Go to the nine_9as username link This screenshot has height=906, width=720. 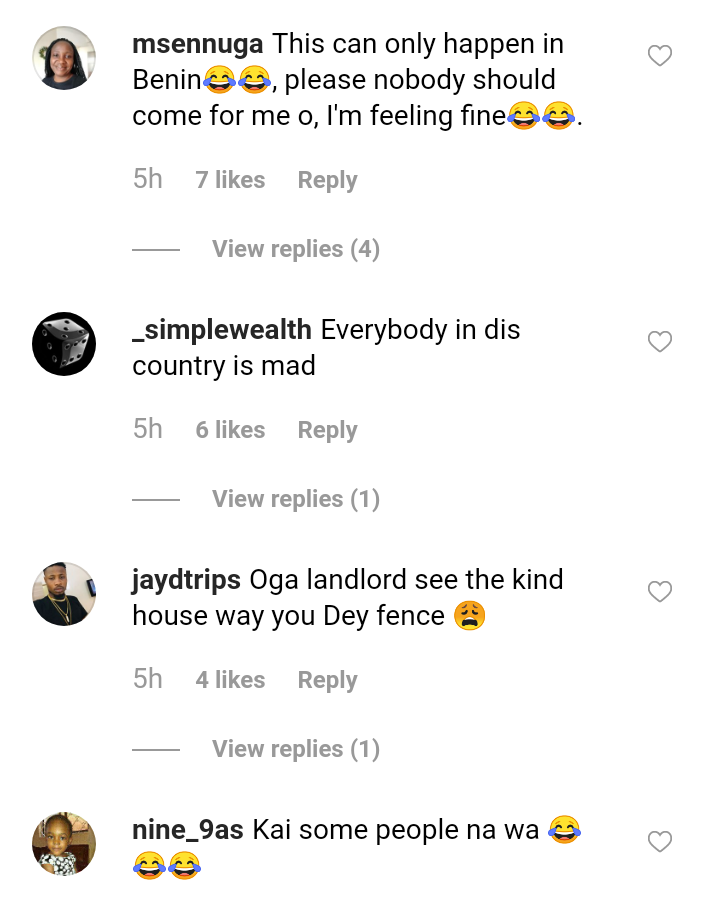pyautogui.click(x=187, y=830)
